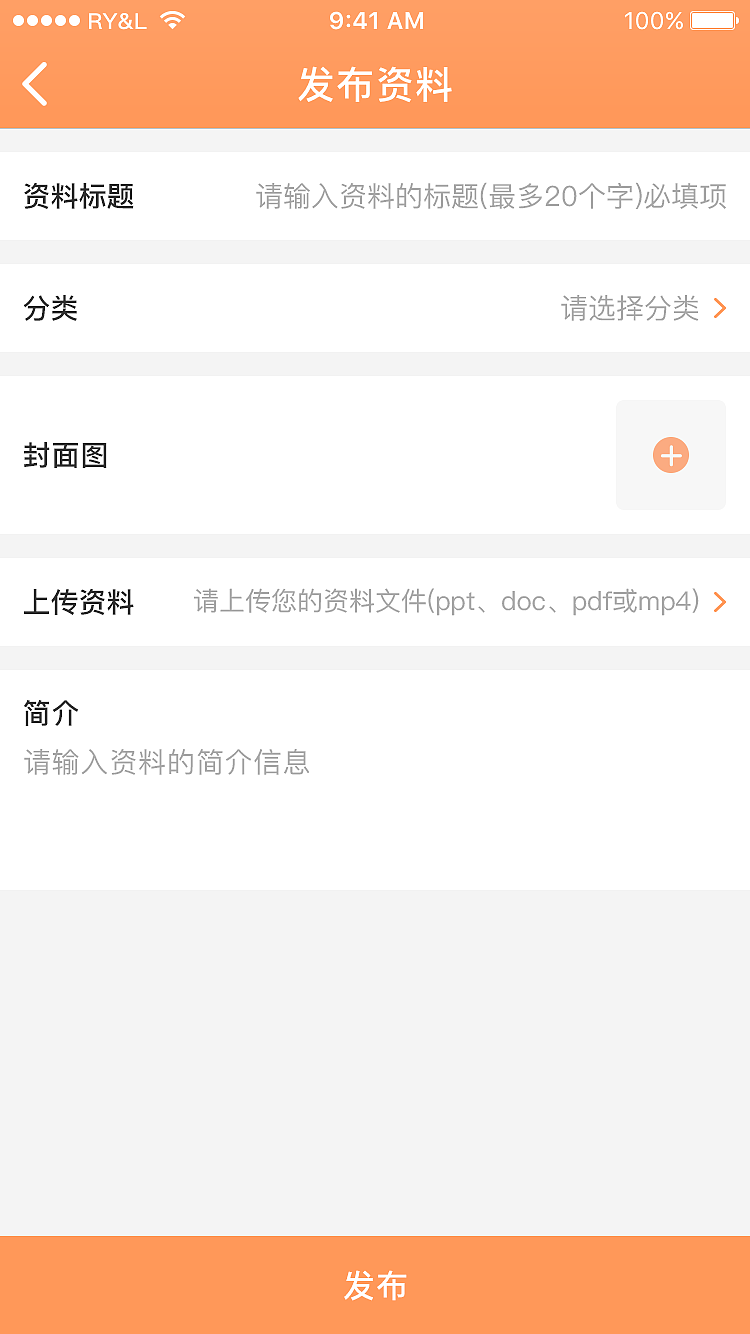750x1334 pixels.
Task: Open the 上传资料 file upload chevron
Action: [x=719, y=602]
